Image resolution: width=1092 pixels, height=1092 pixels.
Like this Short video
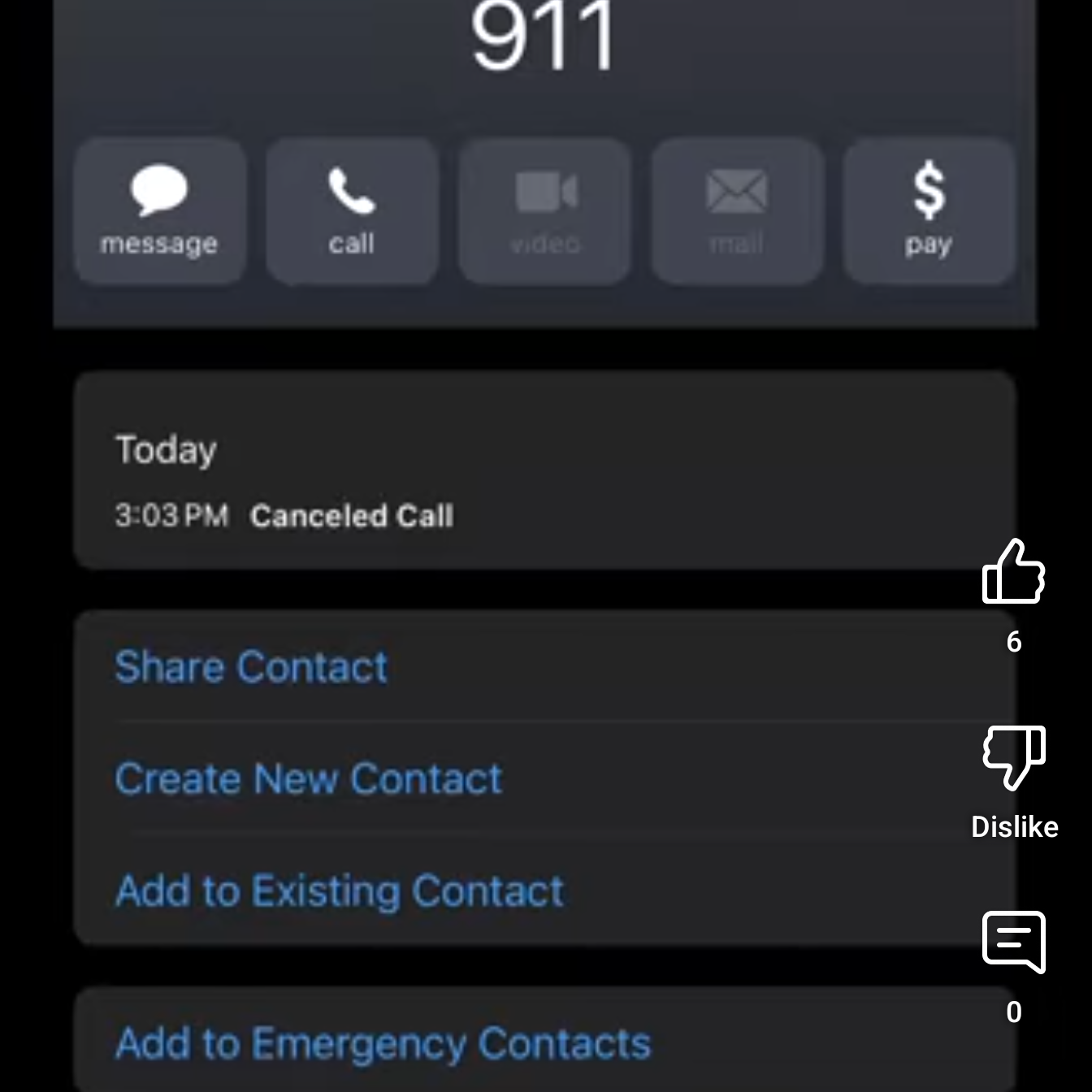tap(1013, 573)
